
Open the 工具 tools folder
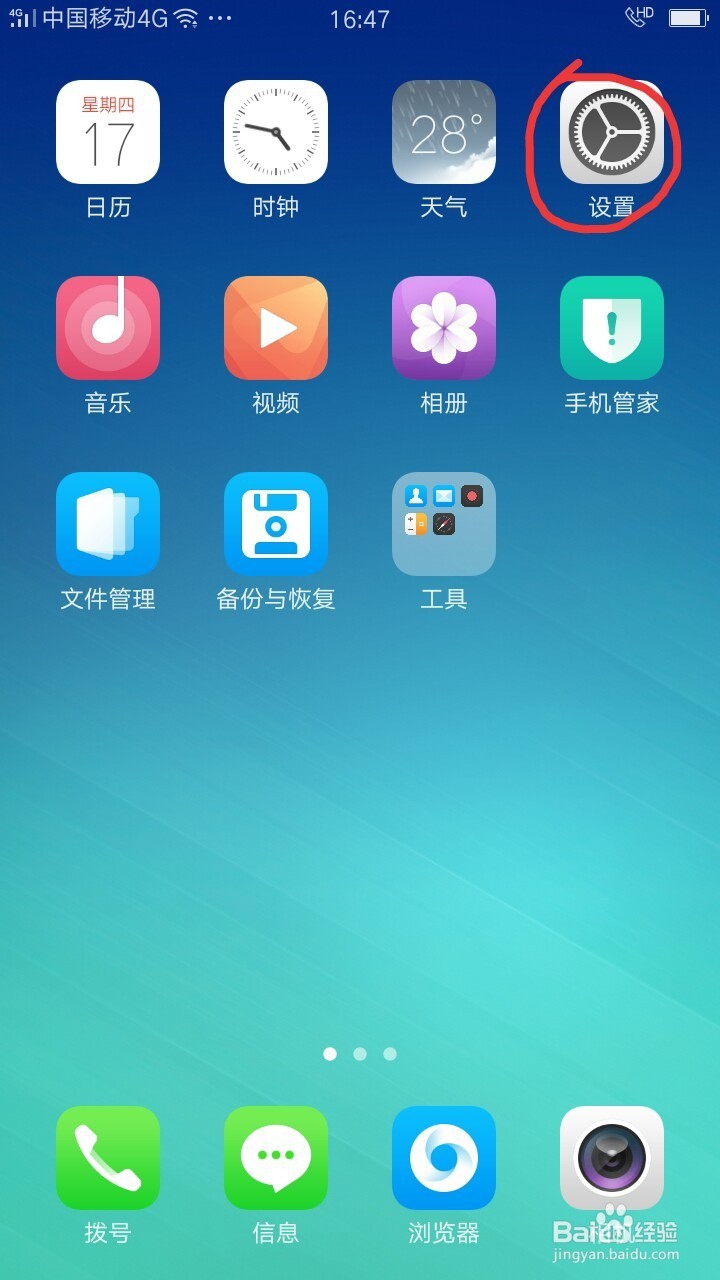point(444,523)
